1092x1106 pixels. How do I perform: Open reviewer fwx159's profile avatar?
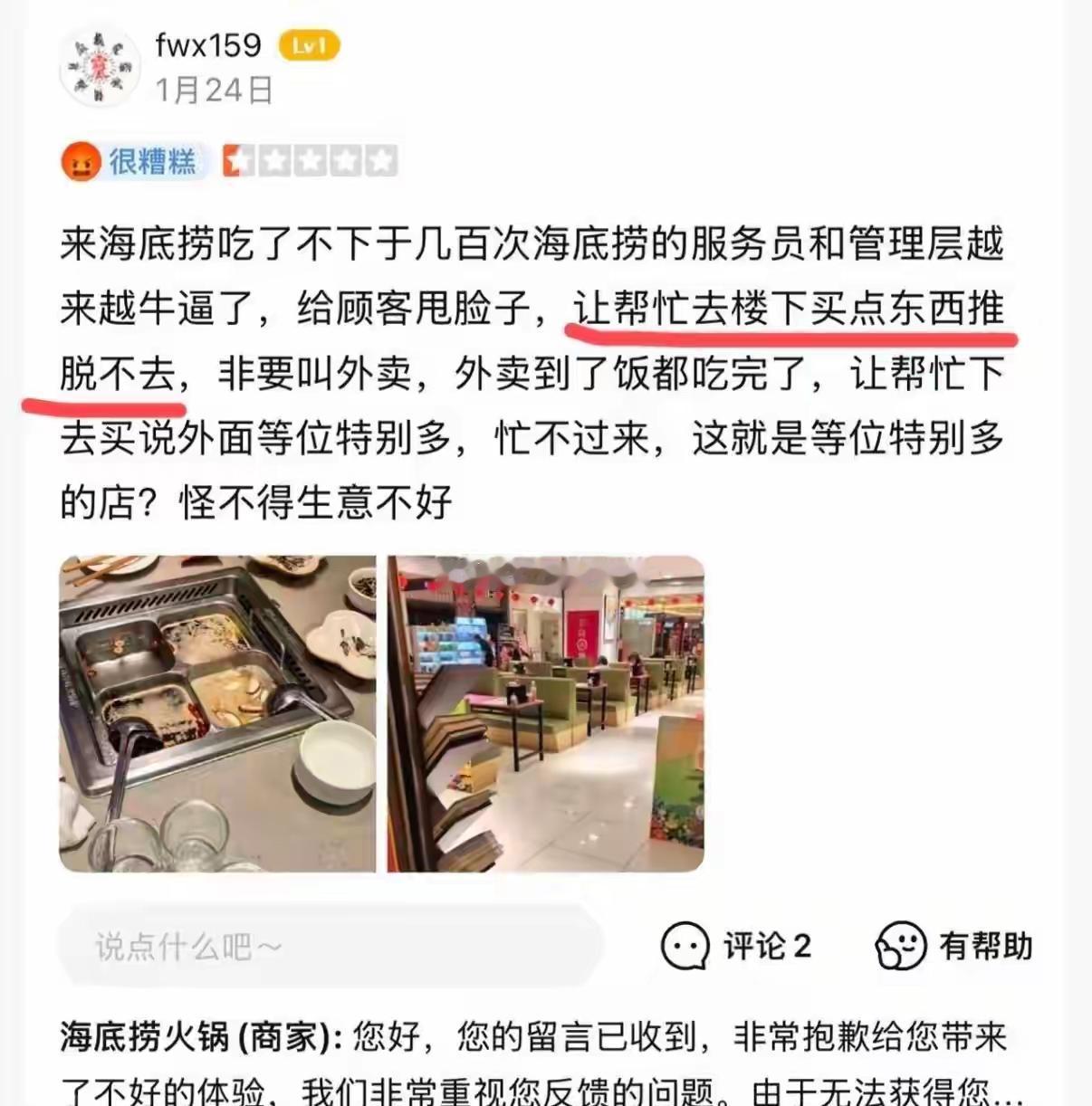click(100, 65)
